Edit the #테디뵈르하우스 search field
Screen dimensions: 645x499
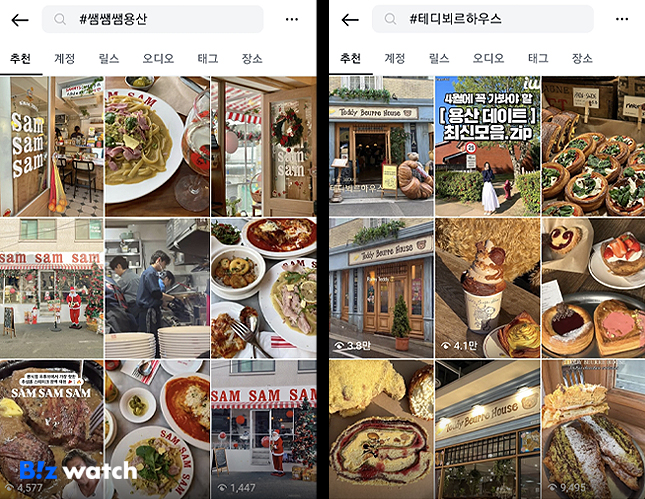[482, 20]
